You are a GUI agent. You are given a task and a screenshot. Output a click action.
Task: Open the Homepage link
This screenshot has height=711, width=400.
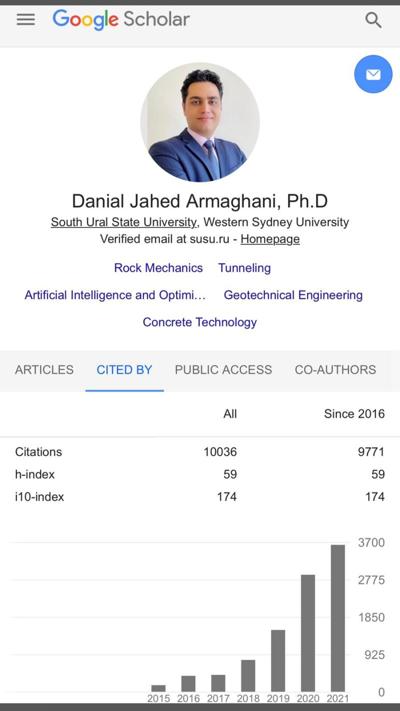pos(270,239)
